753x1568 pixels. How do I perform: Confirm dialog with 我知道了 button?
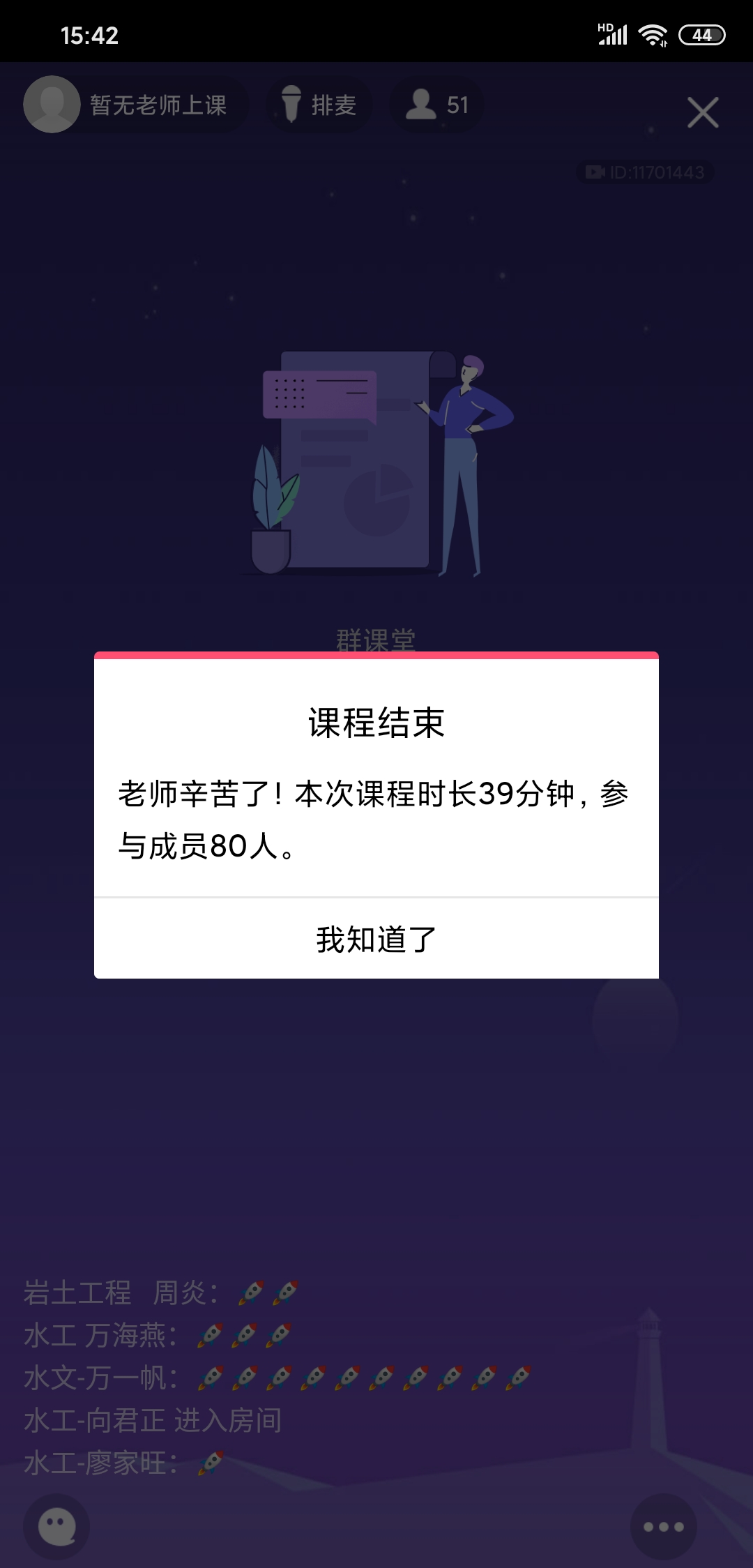[x=376, y=939]
